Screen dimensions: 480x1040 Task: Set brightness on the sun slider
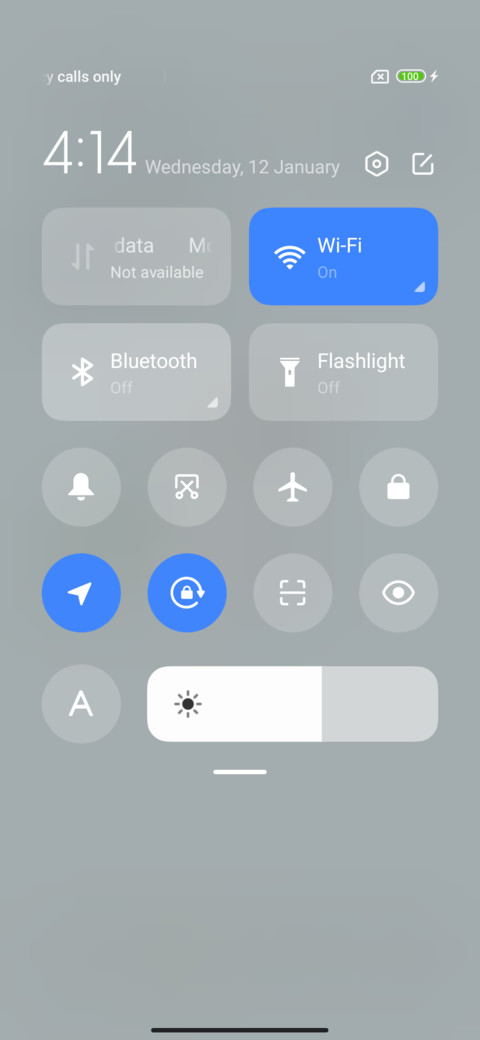pyautogui.click(x=292, y=704)
